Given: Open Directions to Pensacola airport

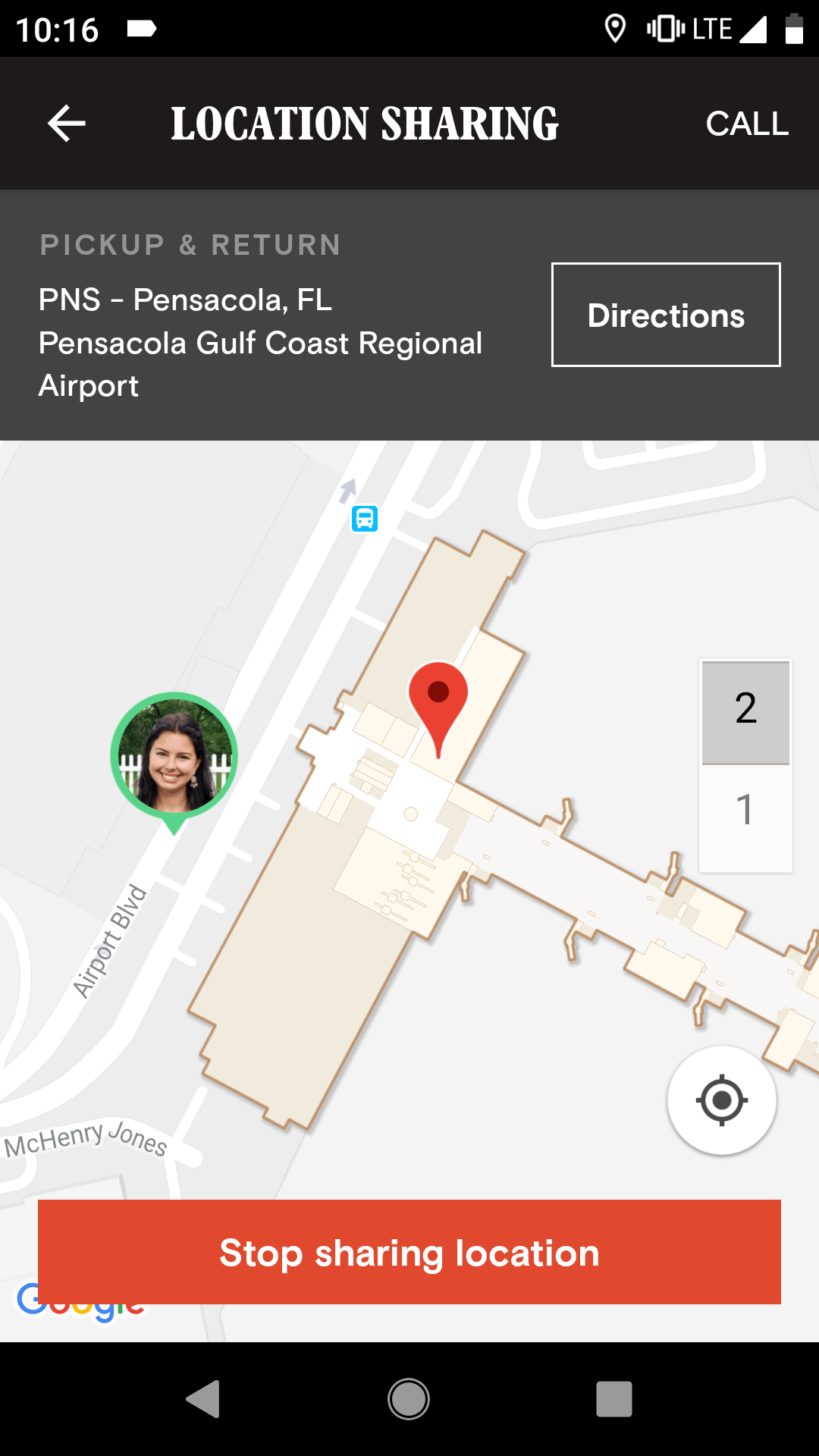Looking at the screenshot, I should [x=666, y=315].
